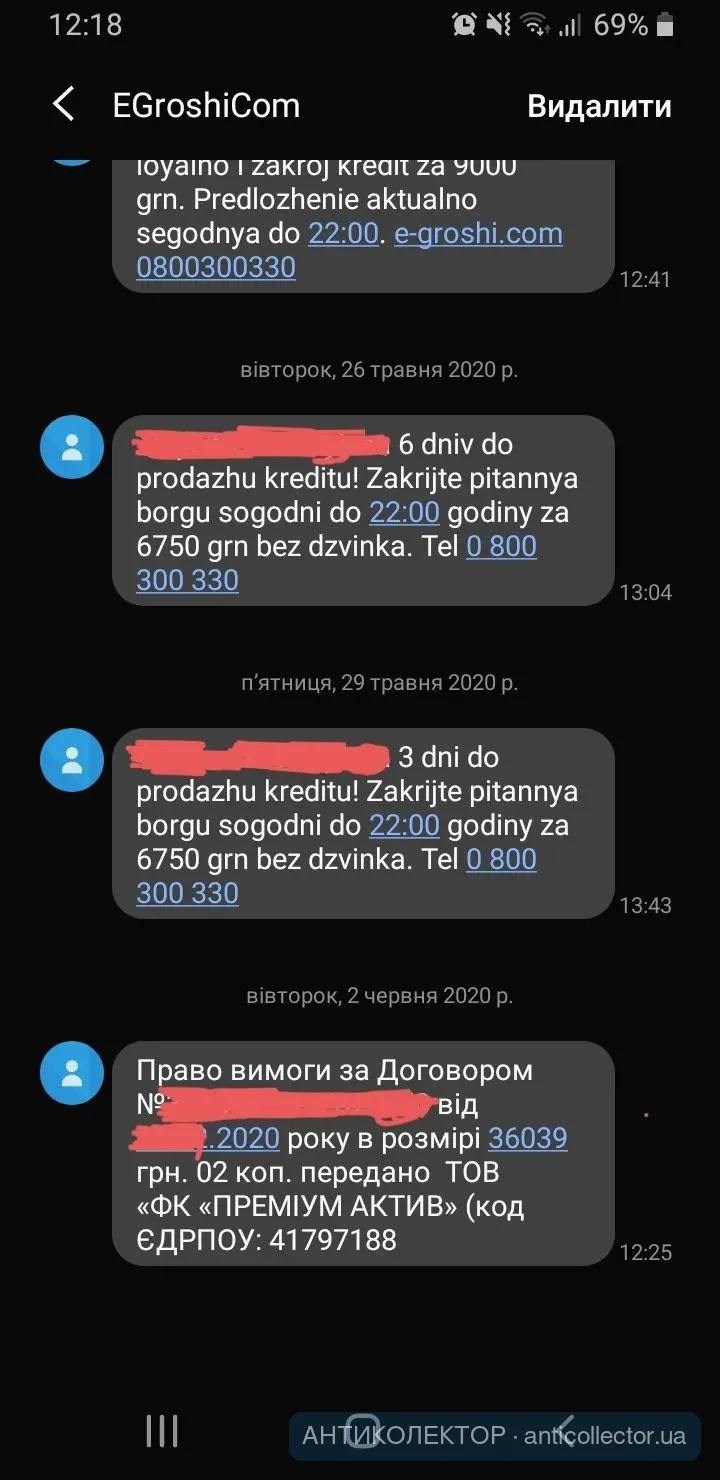
Task: Tap the 36039 link in the last message
Action: click(x=527, y=1138)
